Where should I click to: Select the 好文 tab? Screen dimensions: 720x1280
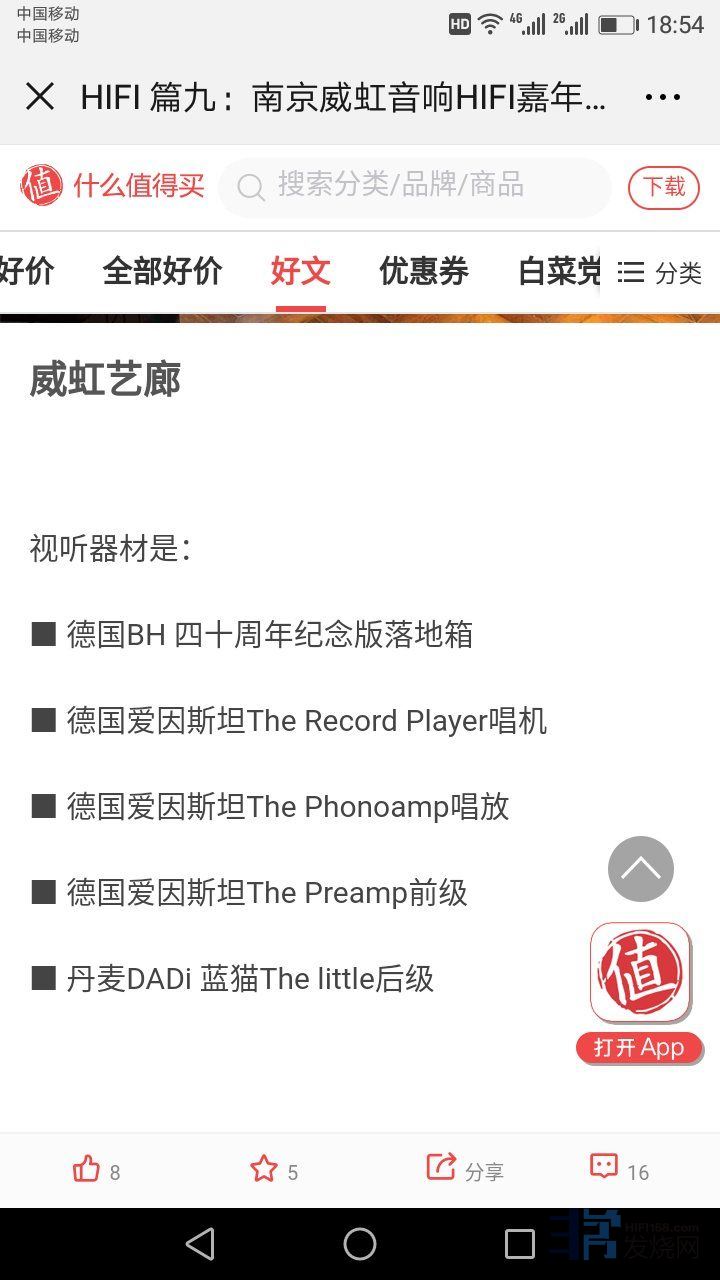pos(300,271)
